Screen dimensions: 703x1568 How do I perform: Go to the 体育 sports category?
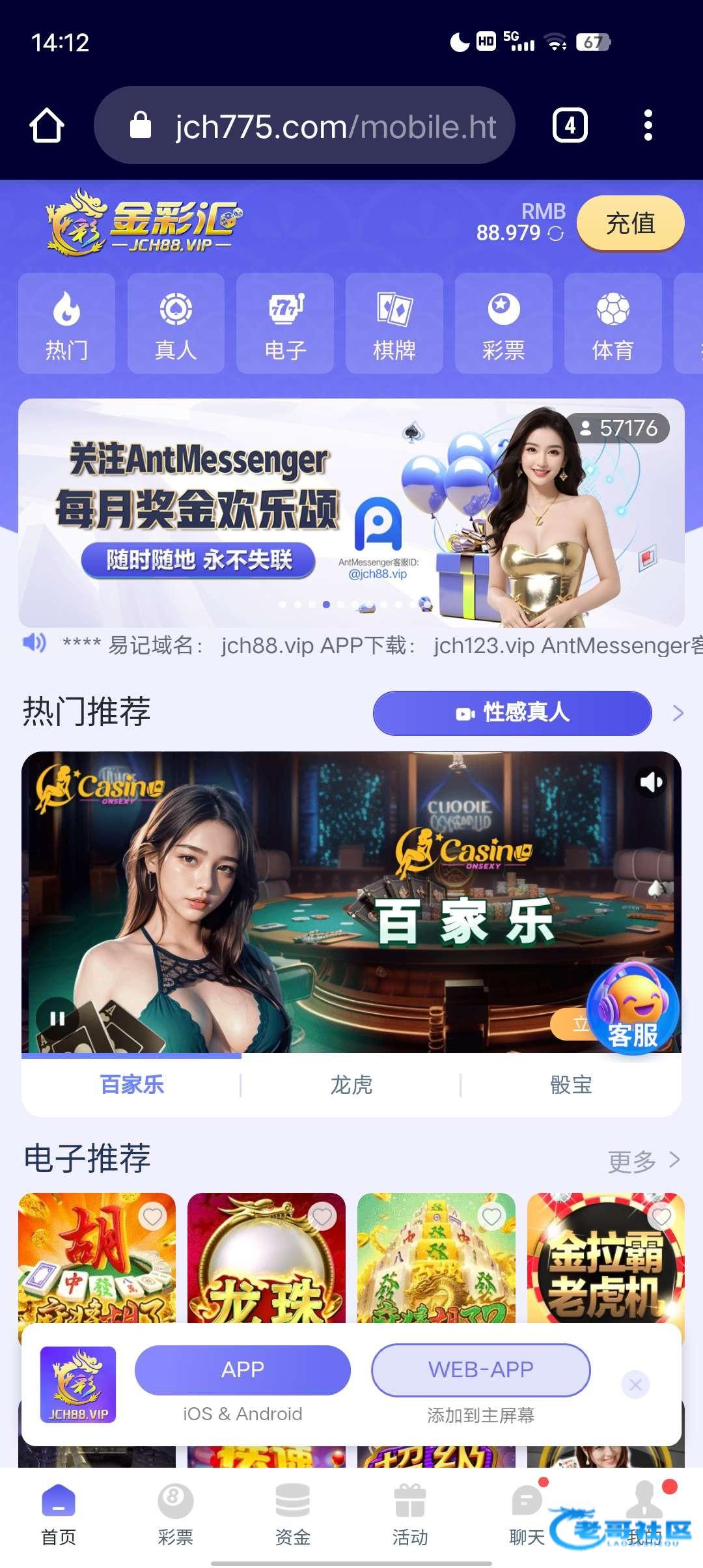coord(613,324)
